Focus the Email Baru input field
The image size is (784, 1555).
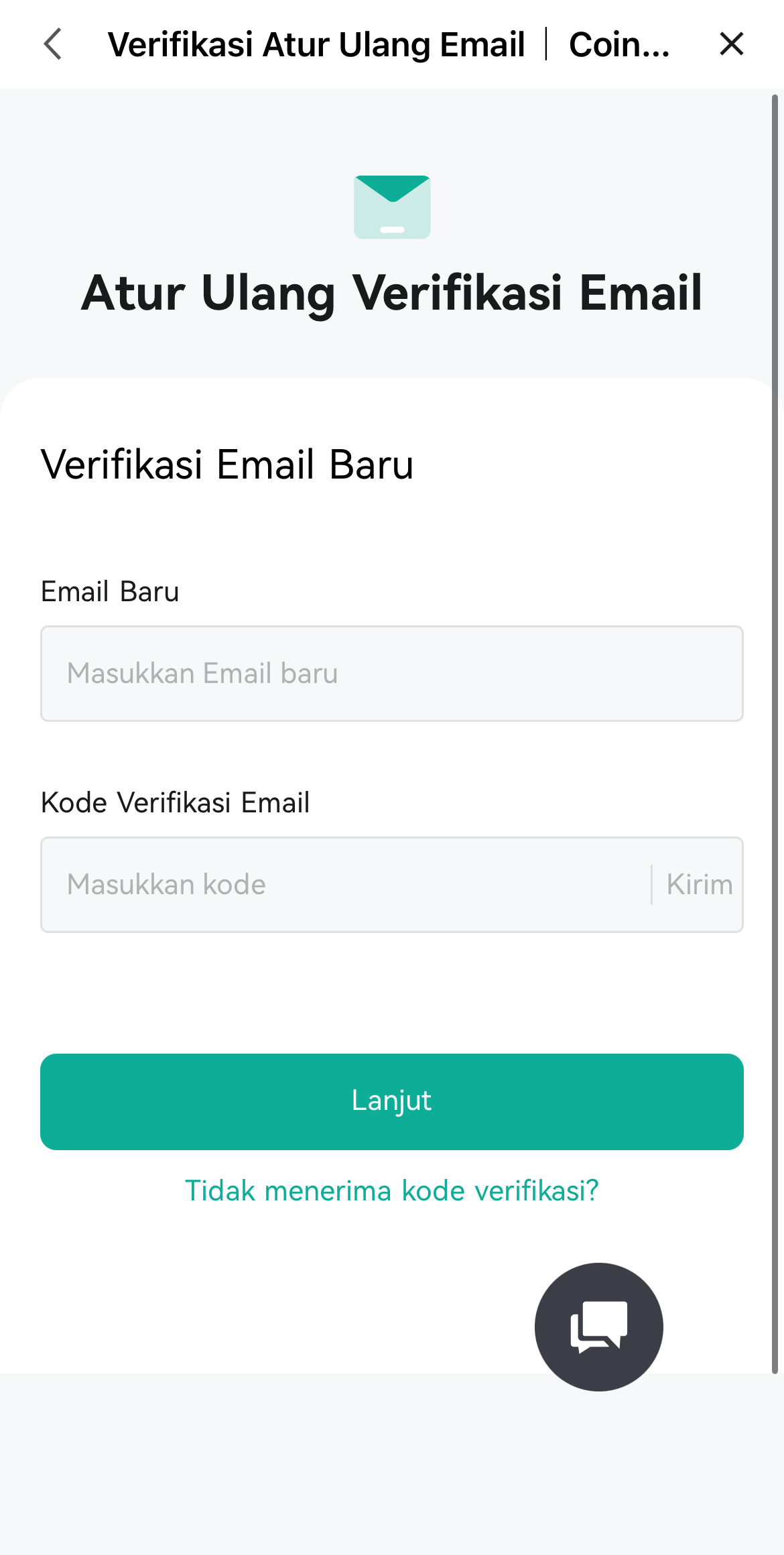tap(391, 674)
